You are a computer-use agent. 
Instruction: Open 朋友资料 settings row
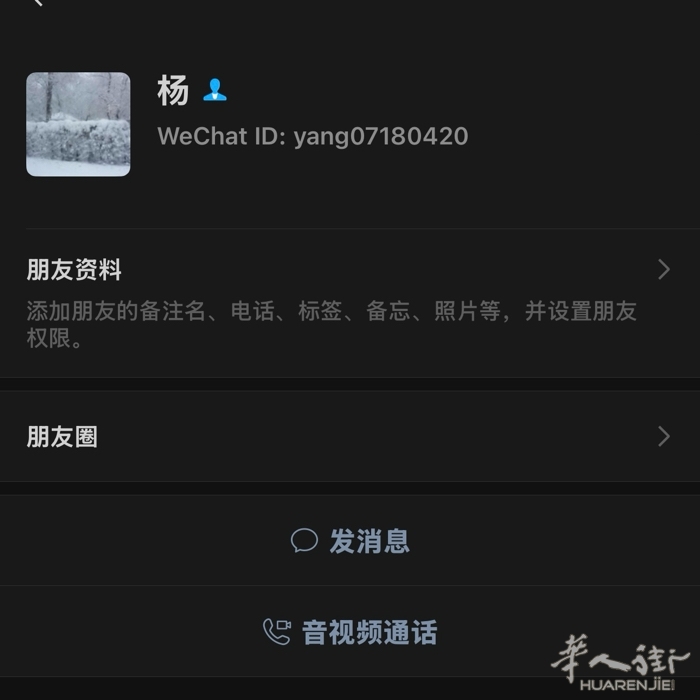(x=349, y=303)
